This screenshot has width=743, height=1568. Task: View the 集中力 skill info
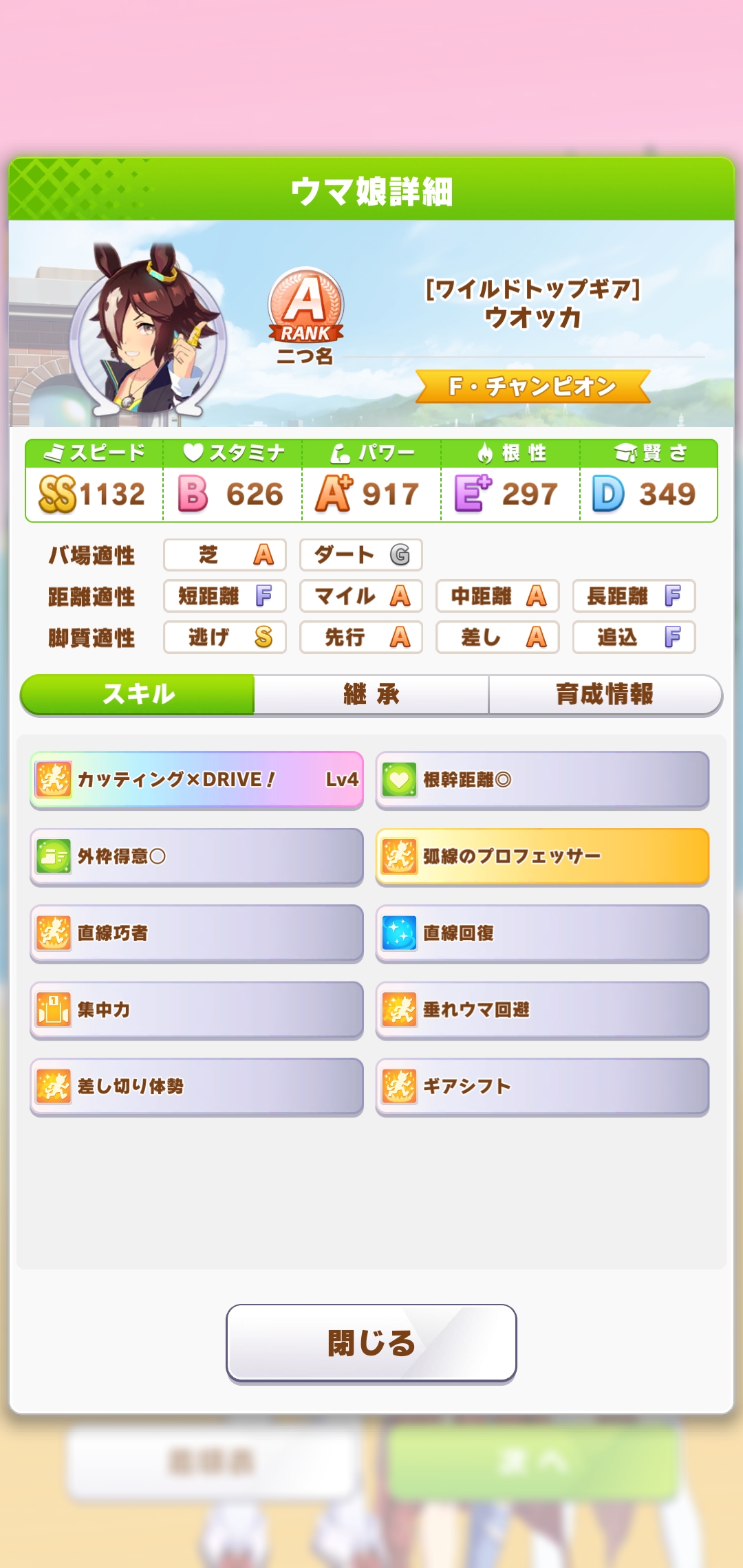(197, 1010)
